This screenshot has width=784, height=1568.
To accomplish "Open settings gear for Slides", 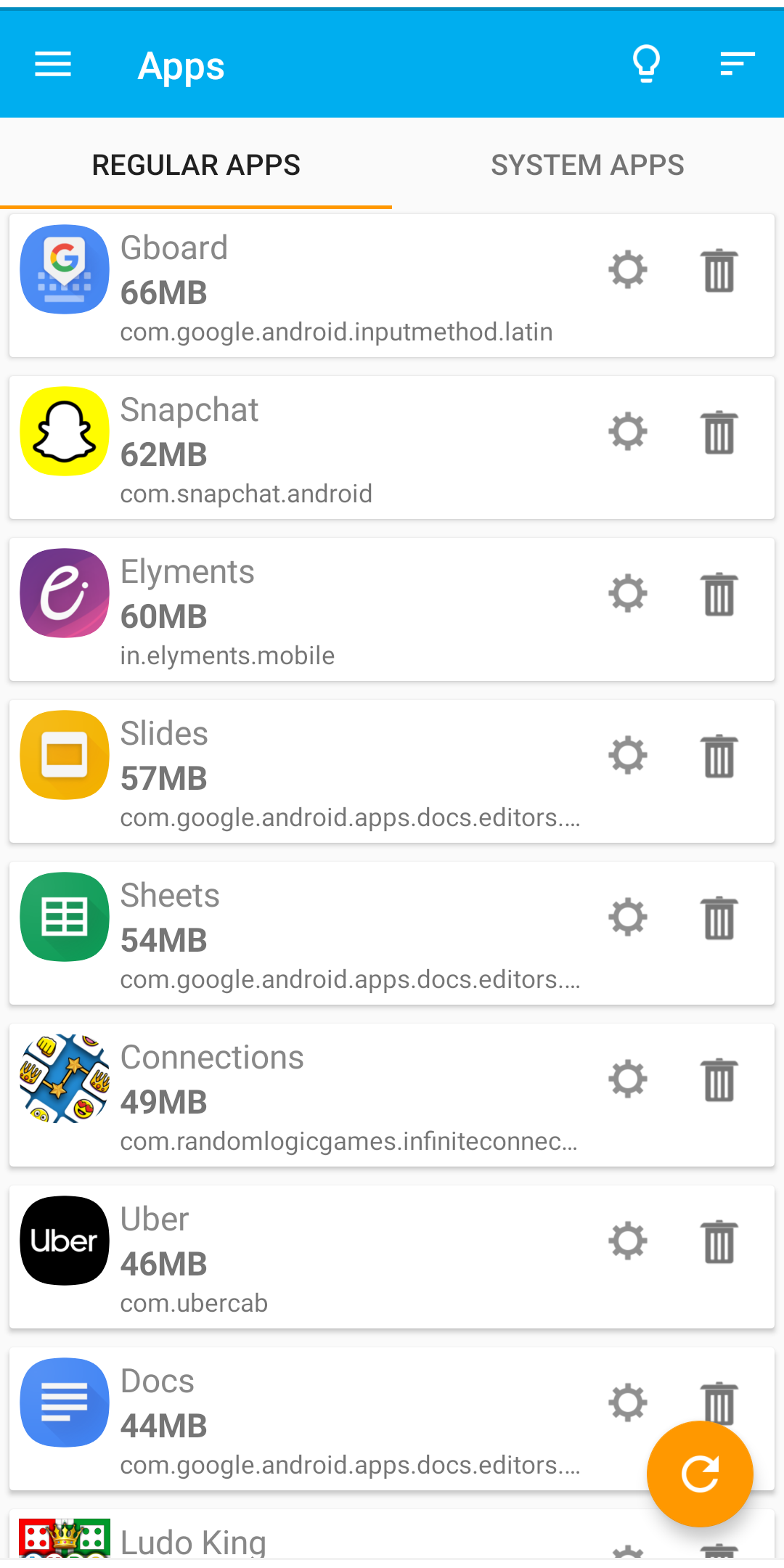I will click(x=628, y=756).
